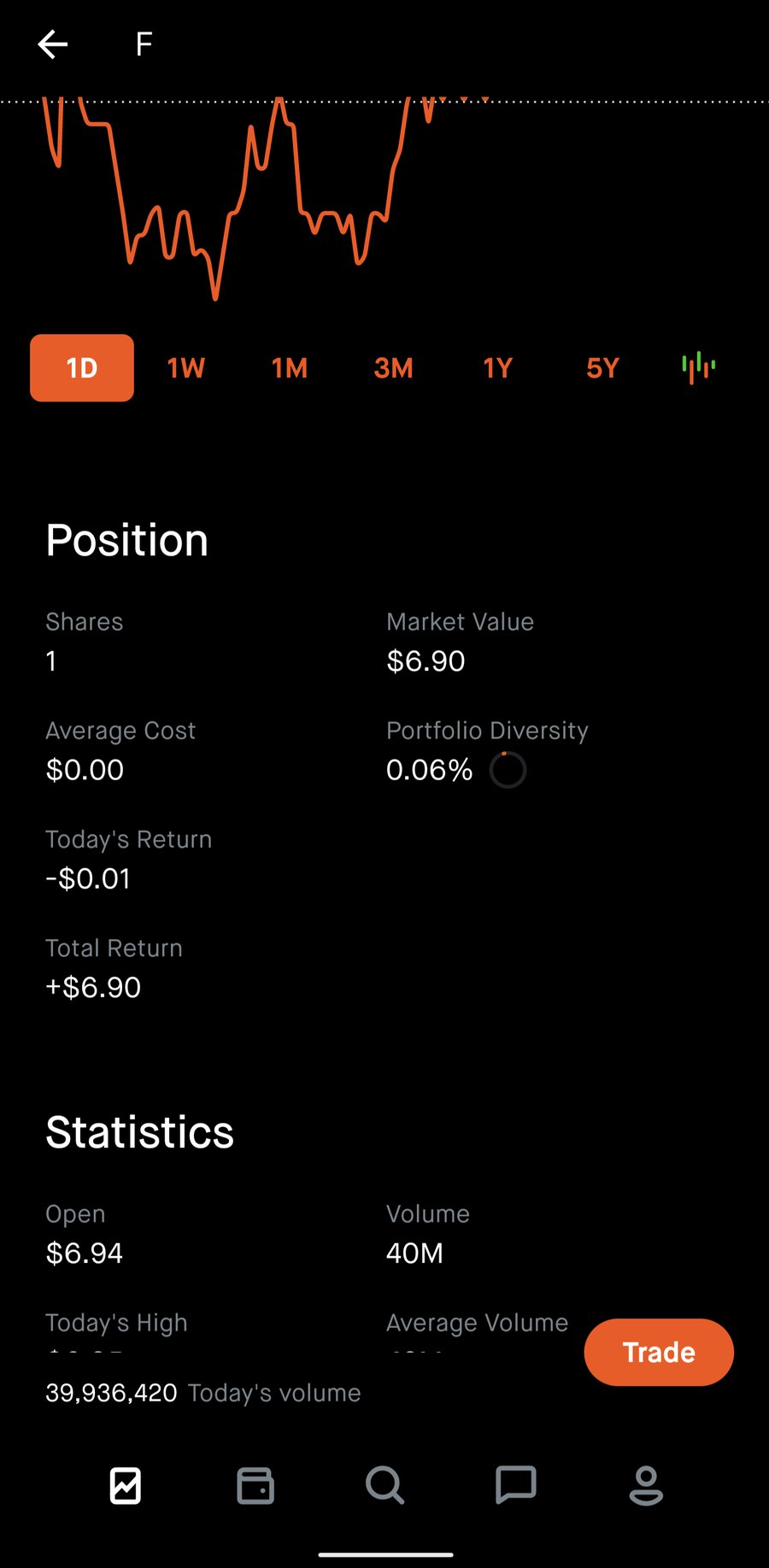The width and height of the screenshot is (769, 1568).
Task: Keep 1D range selected by tapping it
Action: [x=81, y=367]
